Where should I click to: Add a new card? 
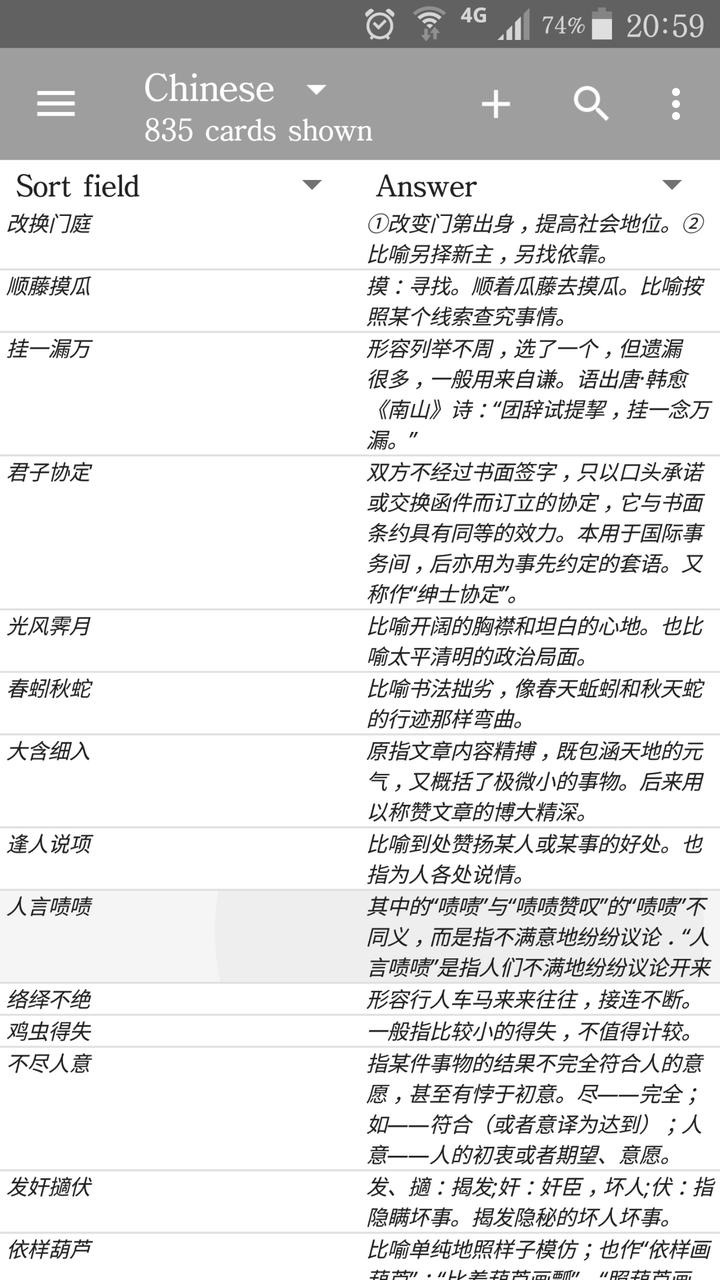pyautogui.click(x=496, y=103)
